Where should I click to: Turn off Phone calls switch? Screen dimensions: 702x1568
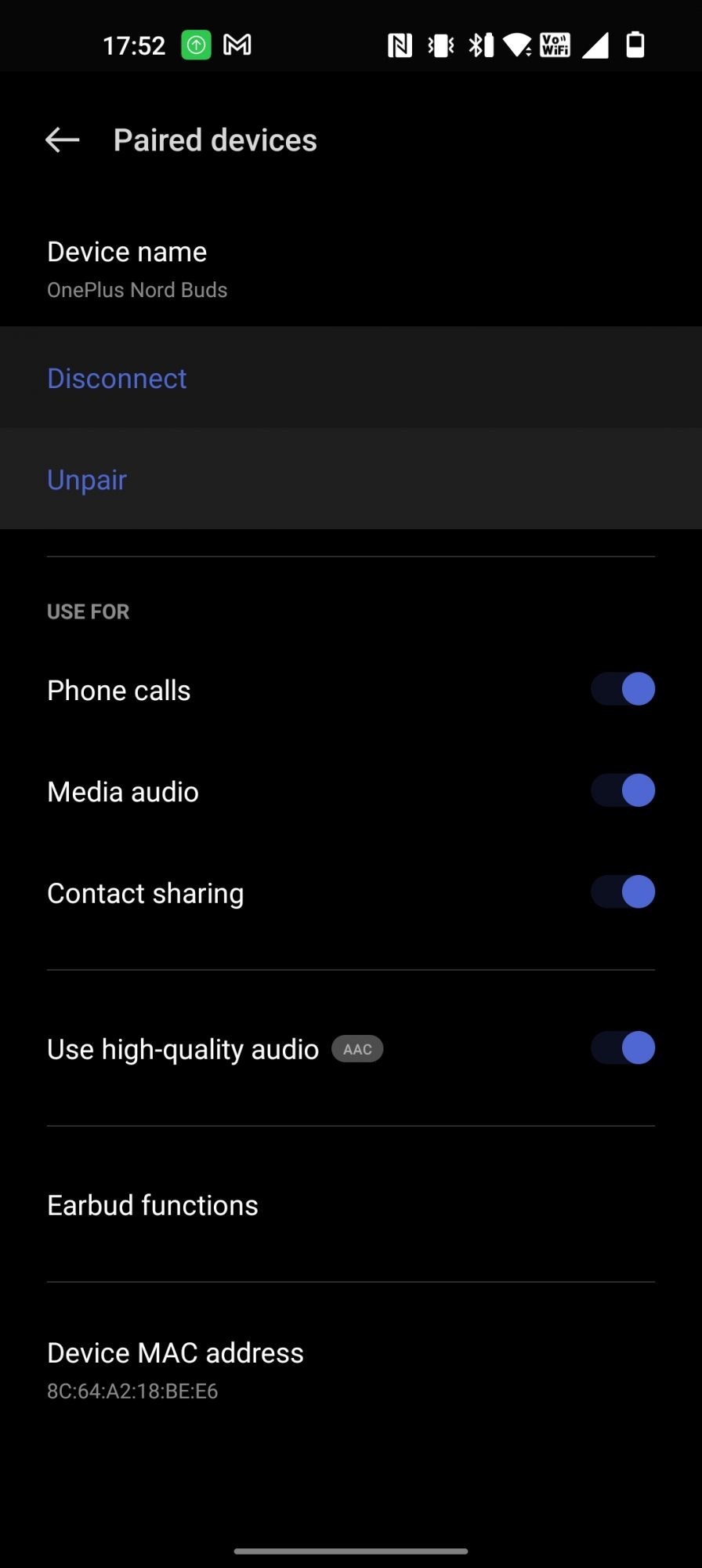[623, 689]
